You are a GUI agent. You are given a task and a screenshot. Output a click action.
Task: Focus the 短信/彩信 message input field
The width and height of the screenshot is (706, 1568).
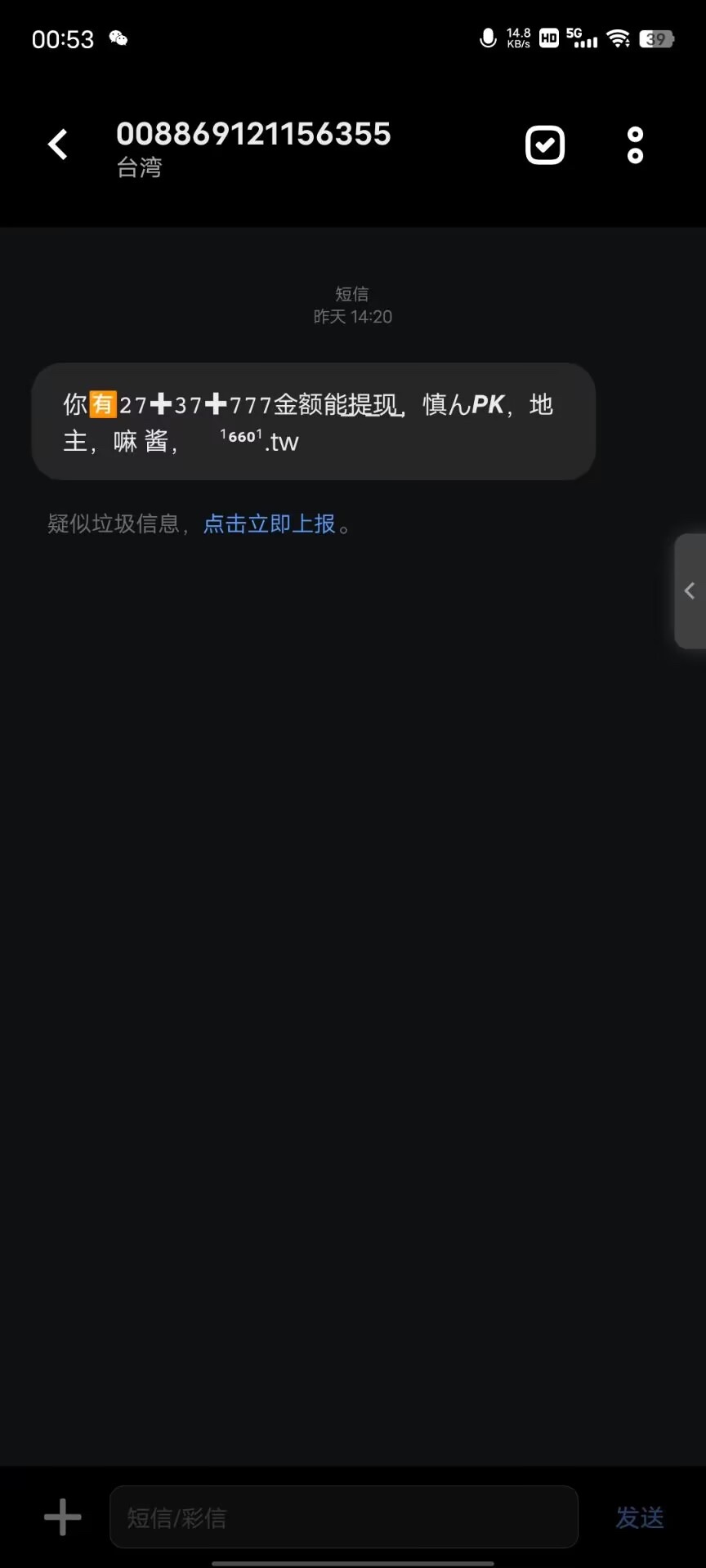pyautogui.click(x=343, y=1517)
